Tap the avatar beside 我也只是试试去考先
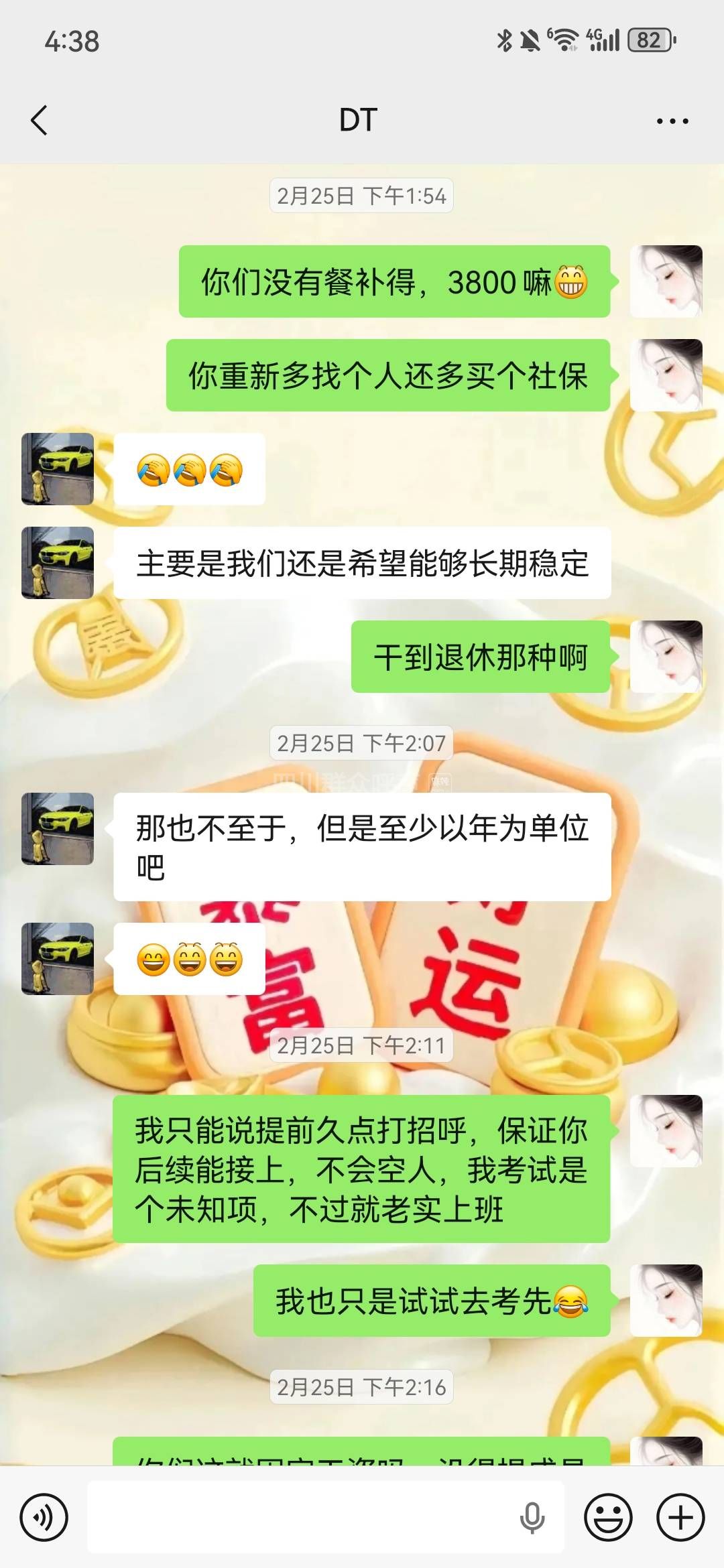The width and height of the screenshot is (724, 1568). [x=666, y=1301]
